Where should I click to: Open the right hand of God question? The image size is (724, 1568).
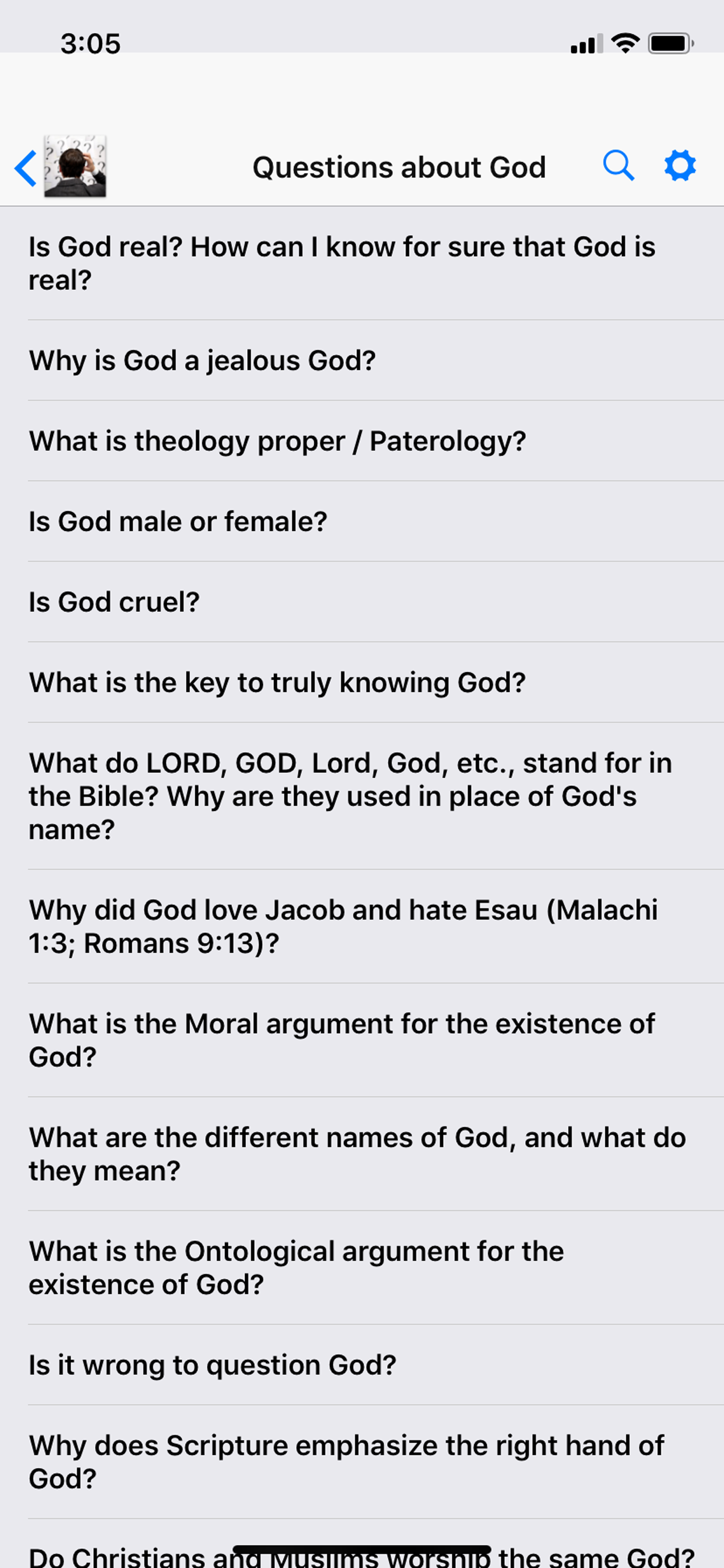pos(362,1462)
